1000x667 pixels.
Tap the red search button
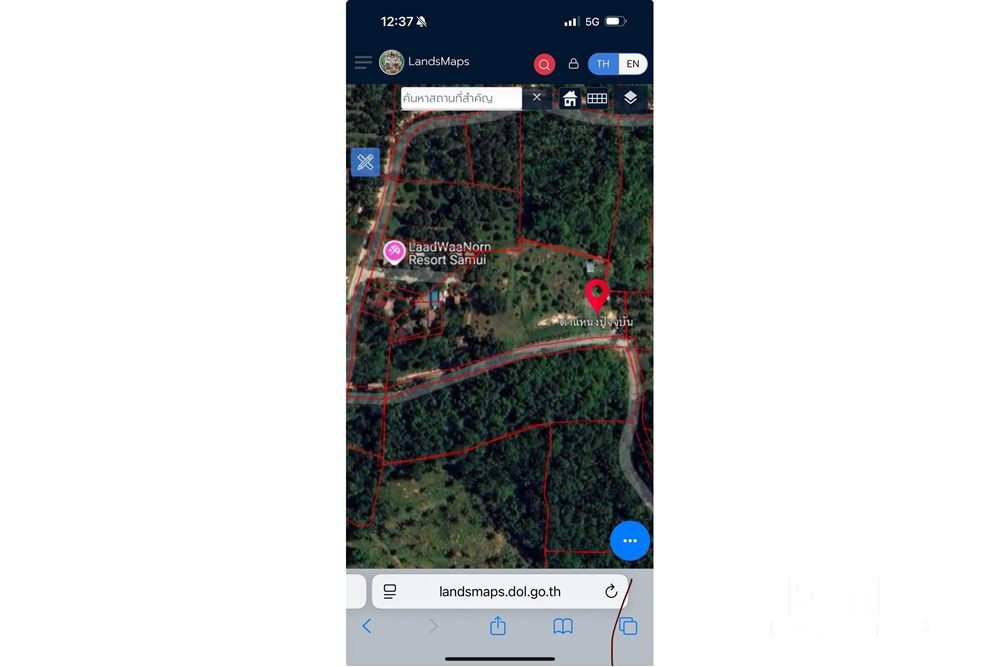[x=544, y=64]
